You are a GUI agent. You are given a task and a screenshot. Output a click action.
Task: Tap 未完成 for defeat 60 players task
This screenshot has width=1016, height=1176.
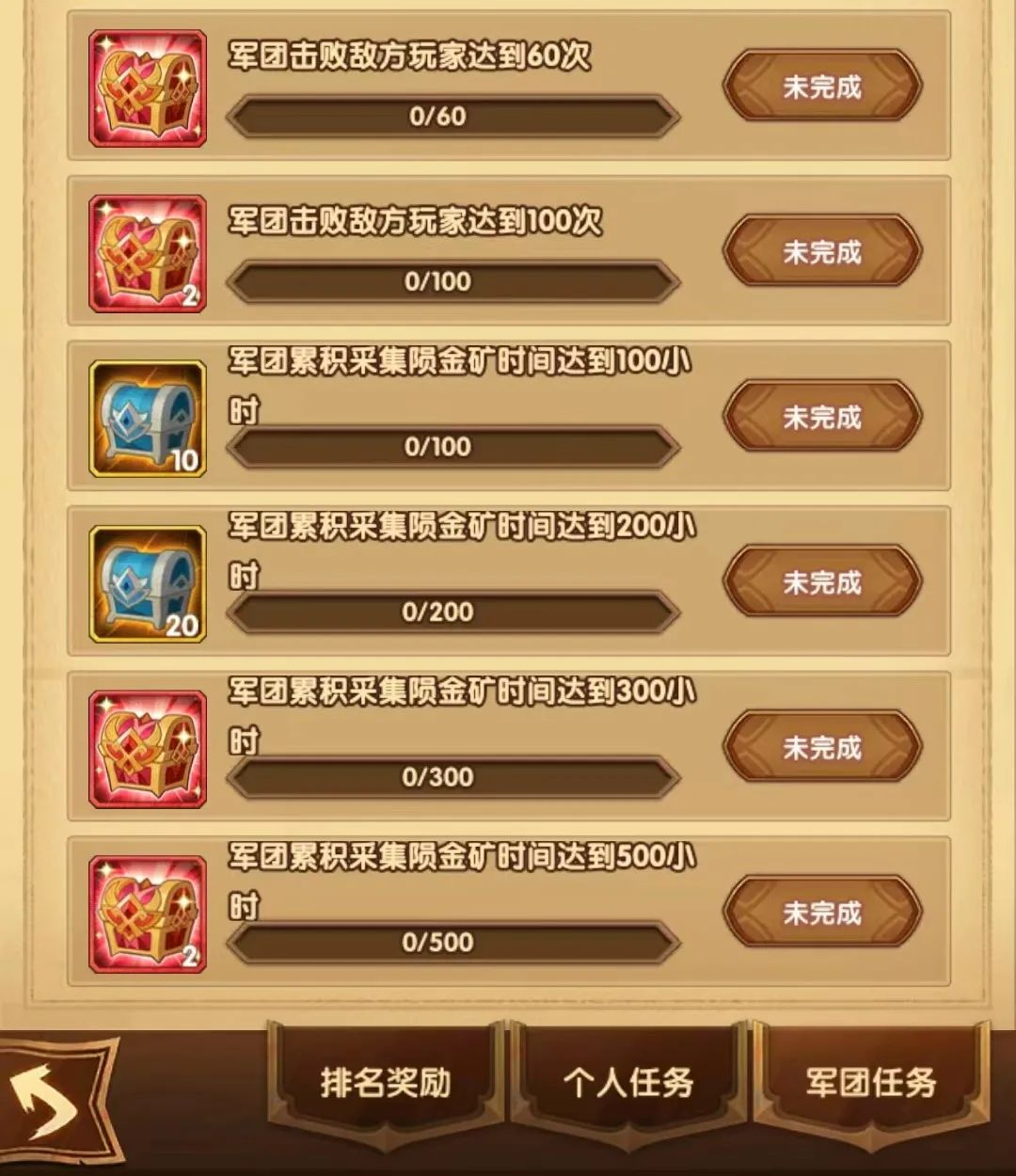(x=822, y=87)
